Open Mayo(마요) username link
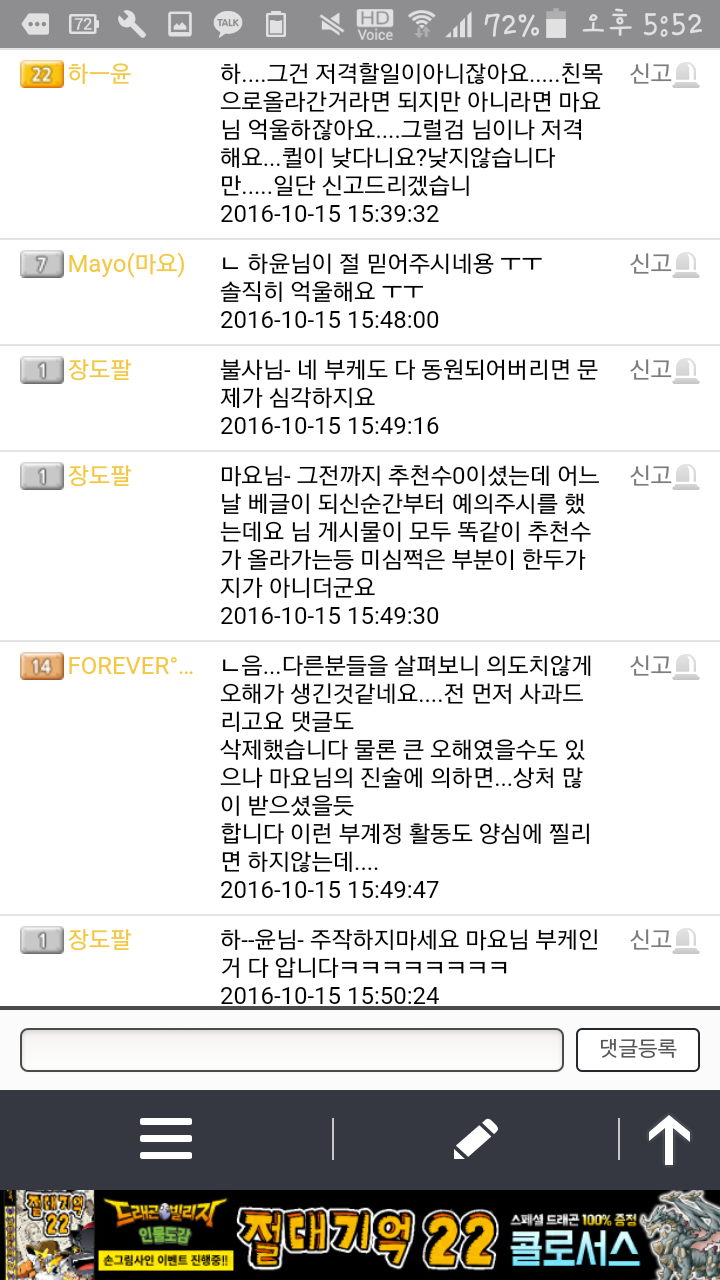 coord(127,264)
